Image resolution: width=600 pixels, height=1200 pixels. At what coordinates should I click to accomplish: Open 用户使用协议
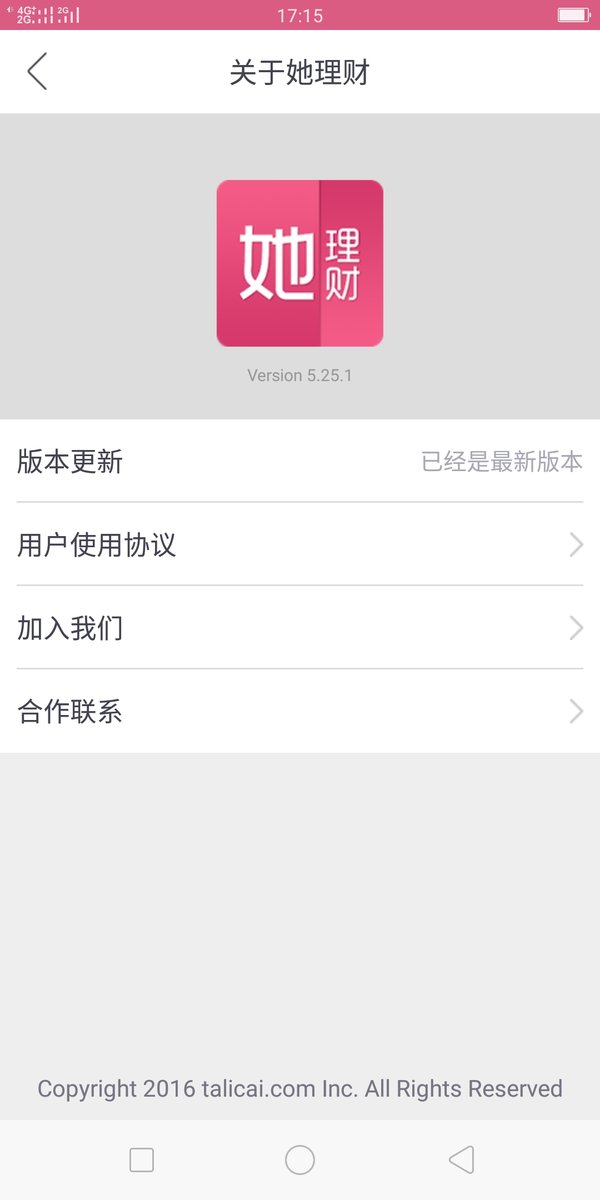click(300, 544)
